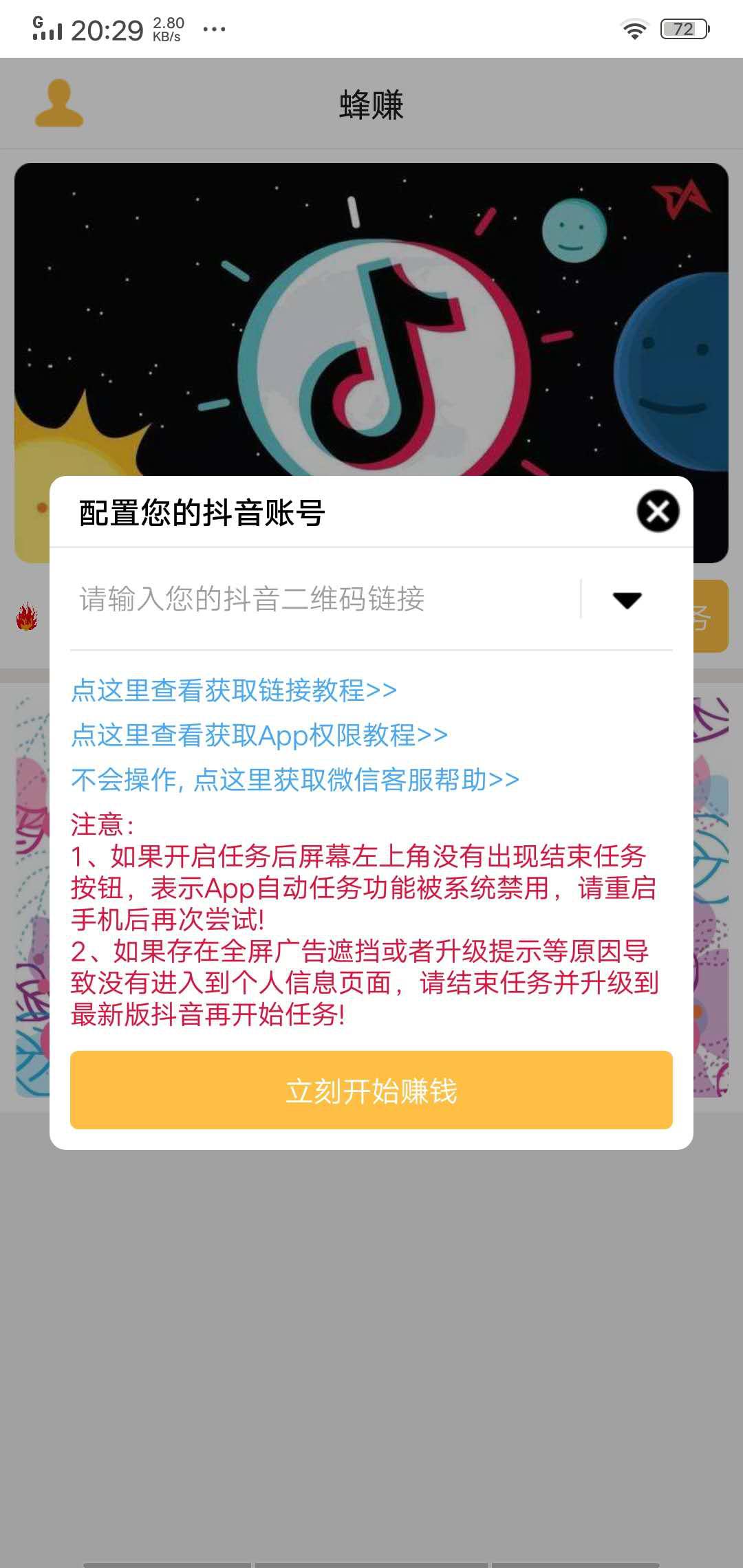Close the 配置您的抖音账号 dialog

(657, 512)
